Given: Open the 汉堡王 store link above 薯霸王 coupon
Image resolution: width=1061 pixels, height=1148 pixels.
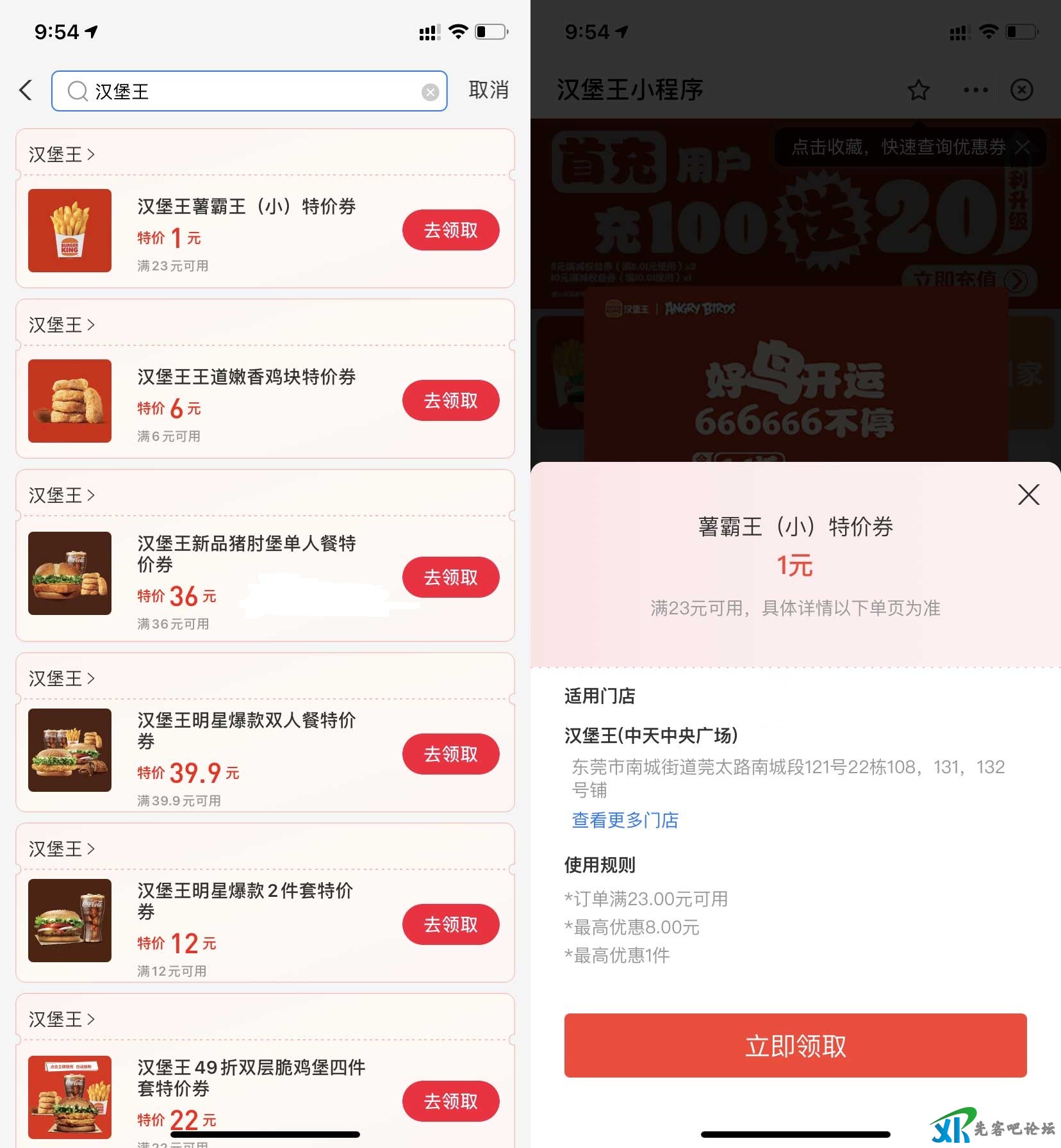Looking at the screenshot, I should [x=62, y=154].
